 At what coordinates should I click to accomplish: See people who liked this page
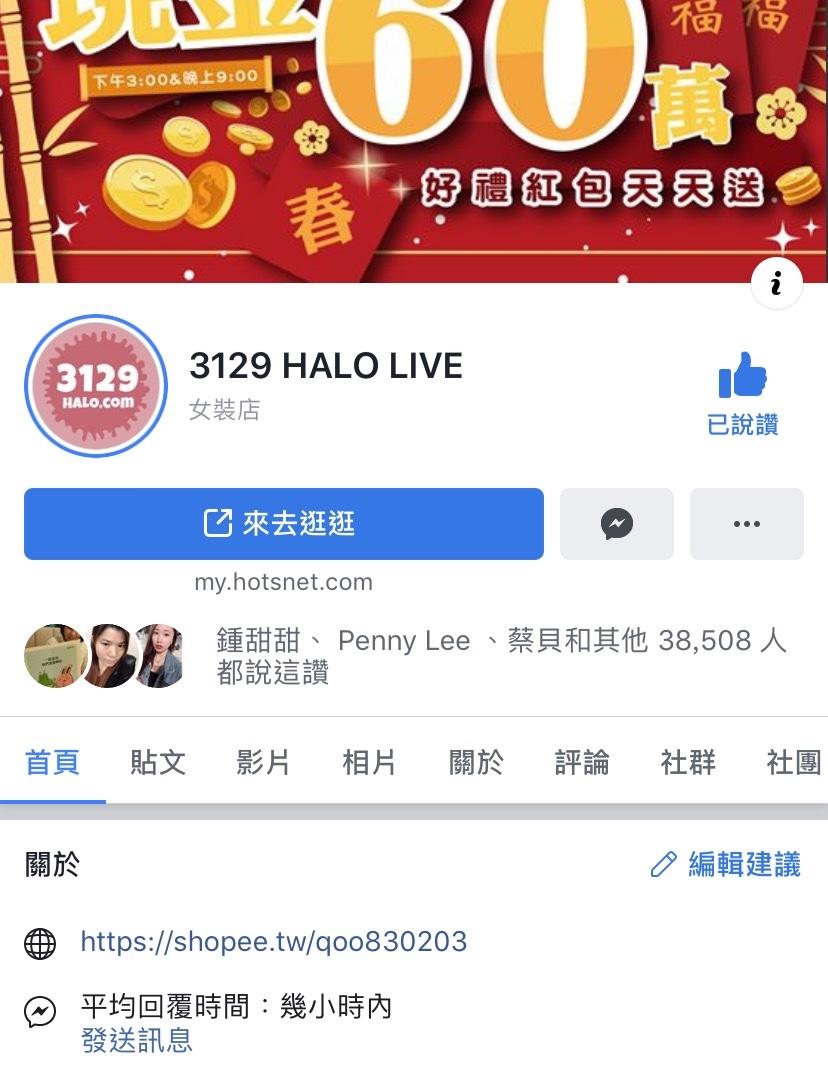click(x=500, y=655)
